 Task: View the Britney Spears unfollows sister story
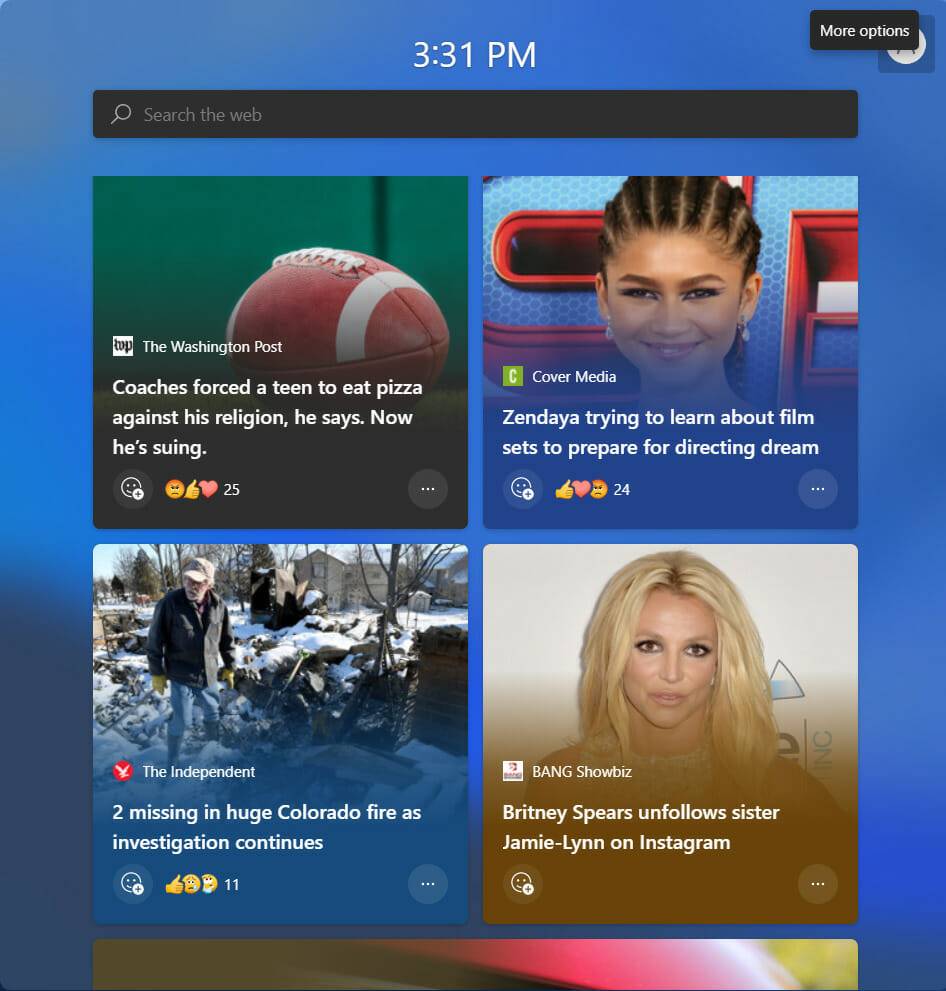coord(640,827)
